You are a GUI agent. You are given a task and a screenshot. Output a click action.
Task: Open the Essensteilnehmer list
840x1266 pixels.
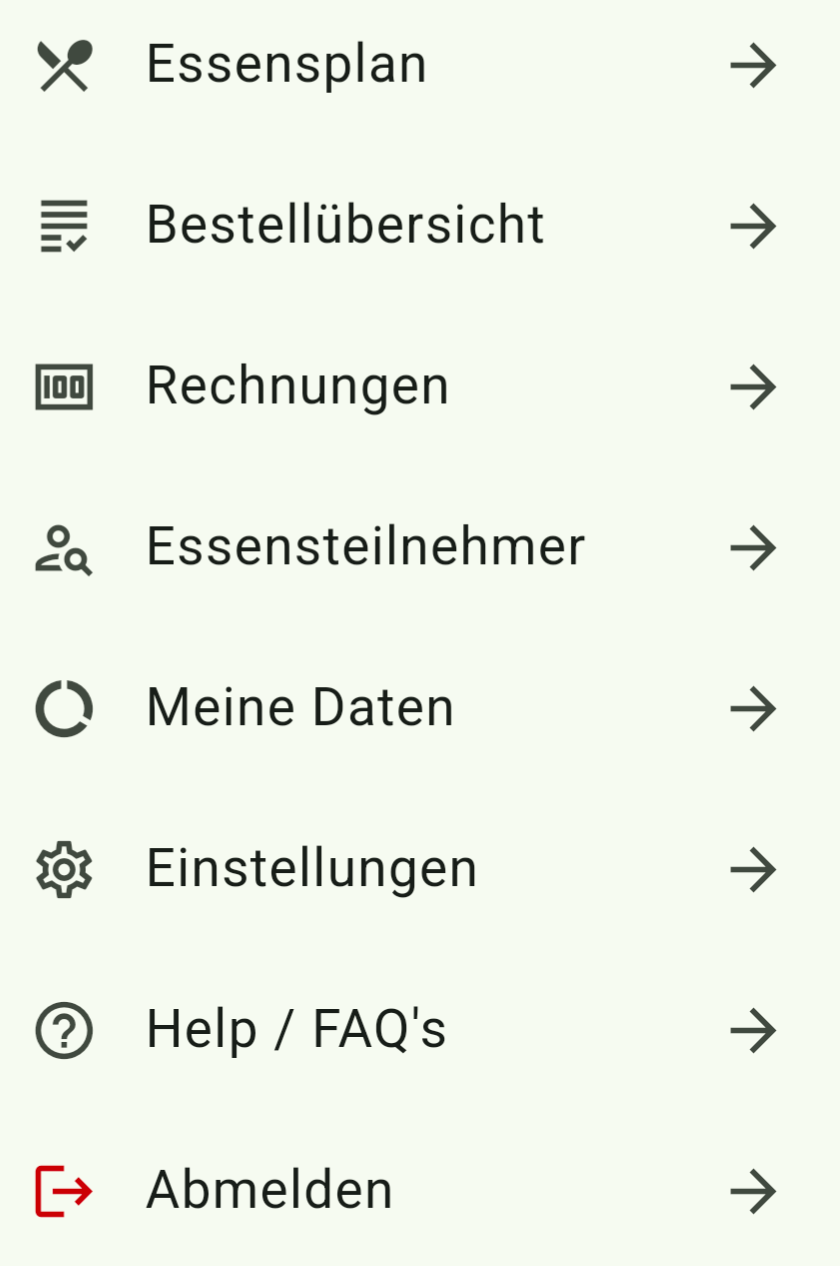pos(365,547)
